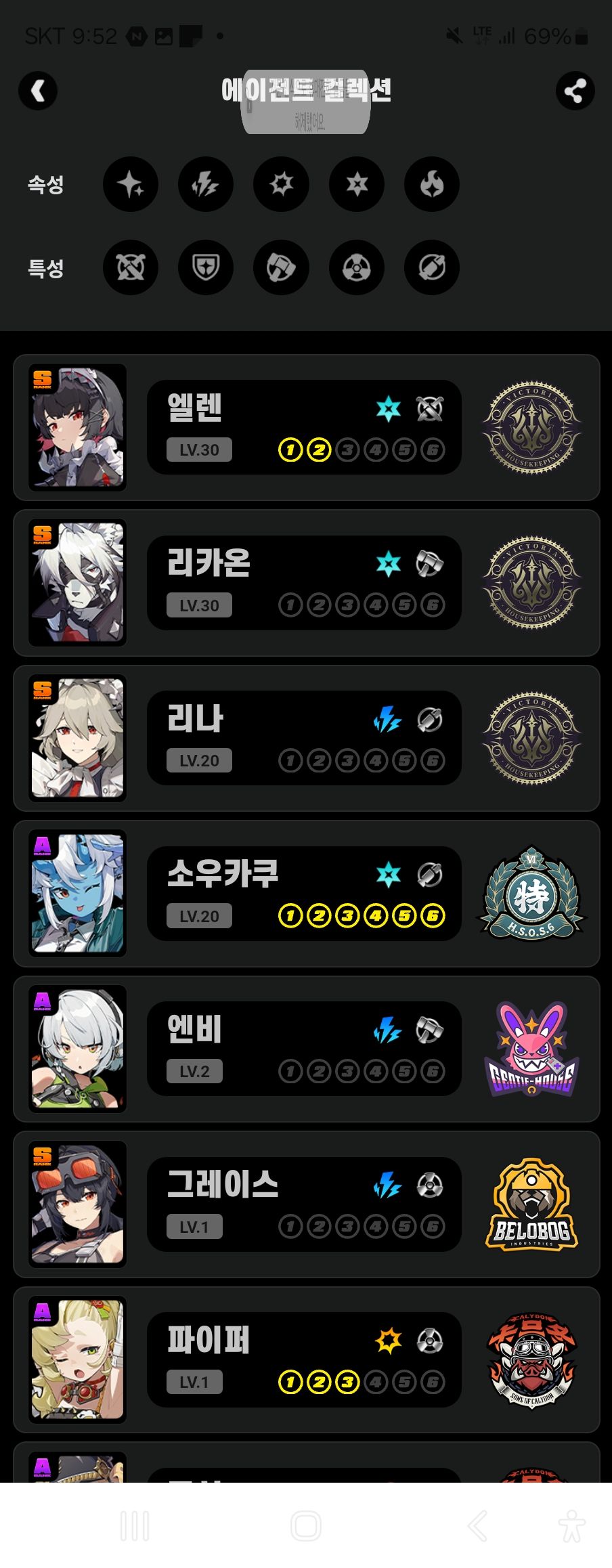
Task: Open recent apps from navigation bar
Action: coord(135,1526)
